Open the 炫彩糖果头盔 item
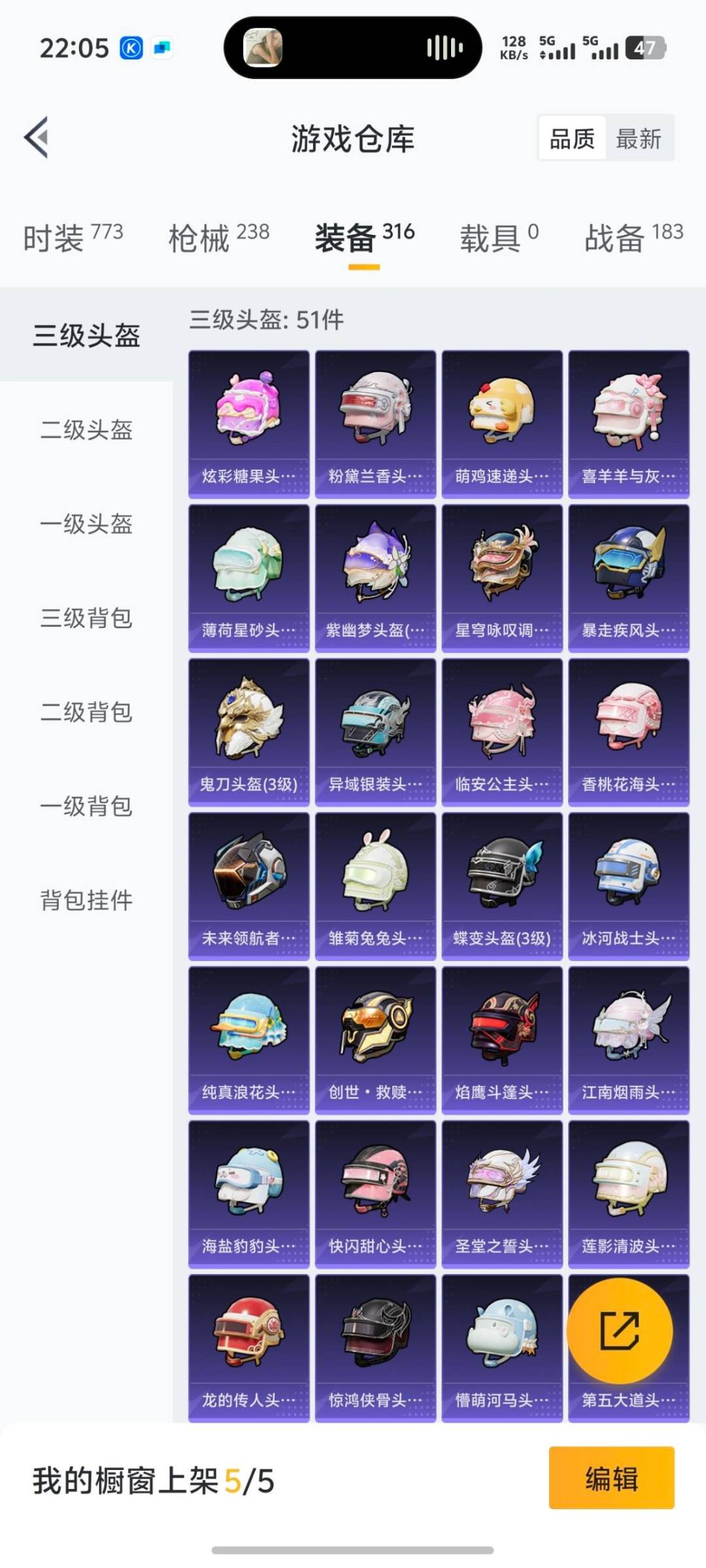The width and height of the screenshot is (706, 1568). tap(249, 418)
